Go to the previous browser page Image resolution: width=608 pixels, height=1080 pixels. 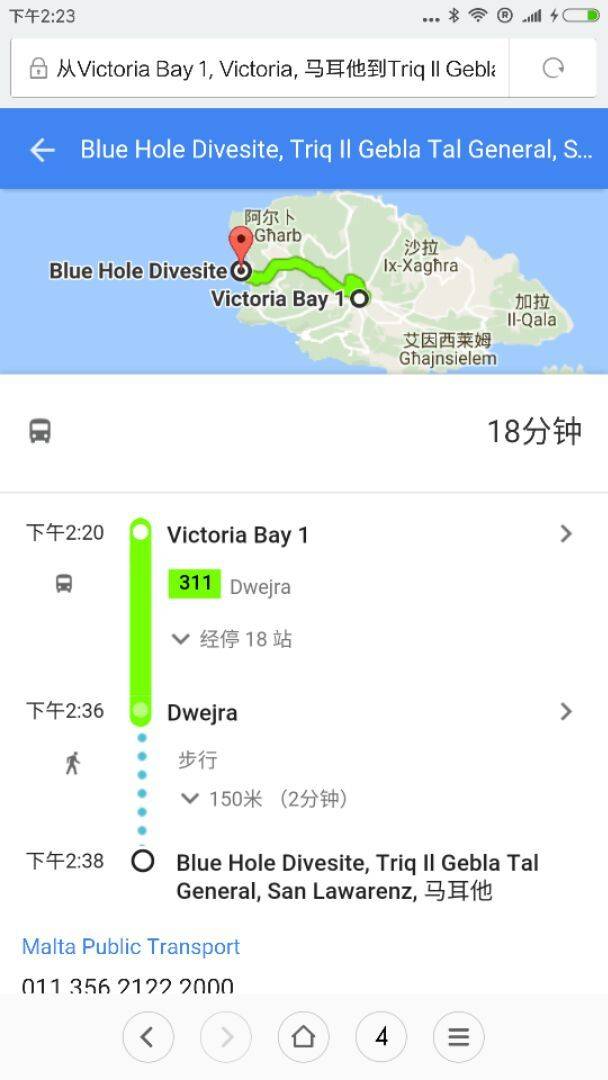tap(147, 1037)
